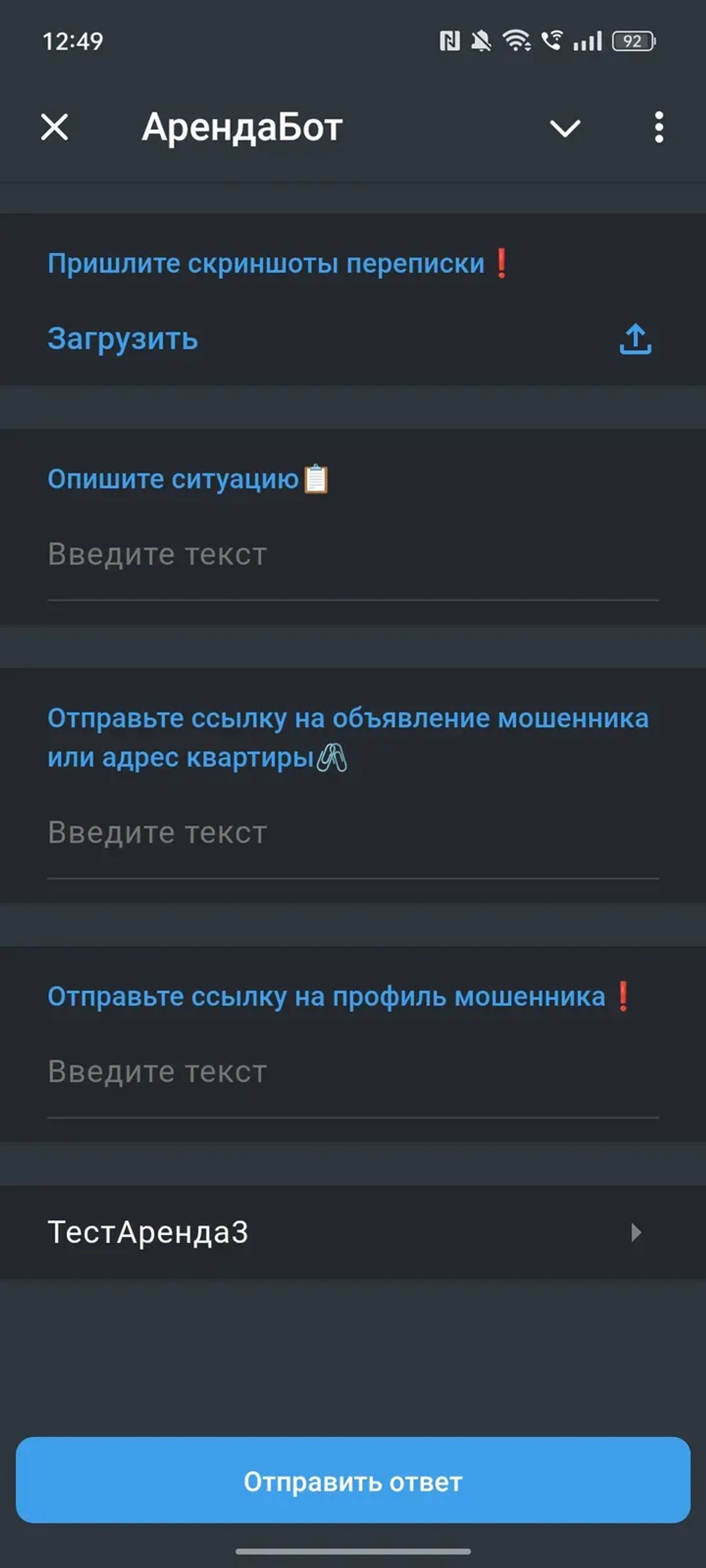The height and width of the screenshot is (1568, 706).
Task: Open the three-dot menu for АрендаБот
Action: click(x=658, y=127)
